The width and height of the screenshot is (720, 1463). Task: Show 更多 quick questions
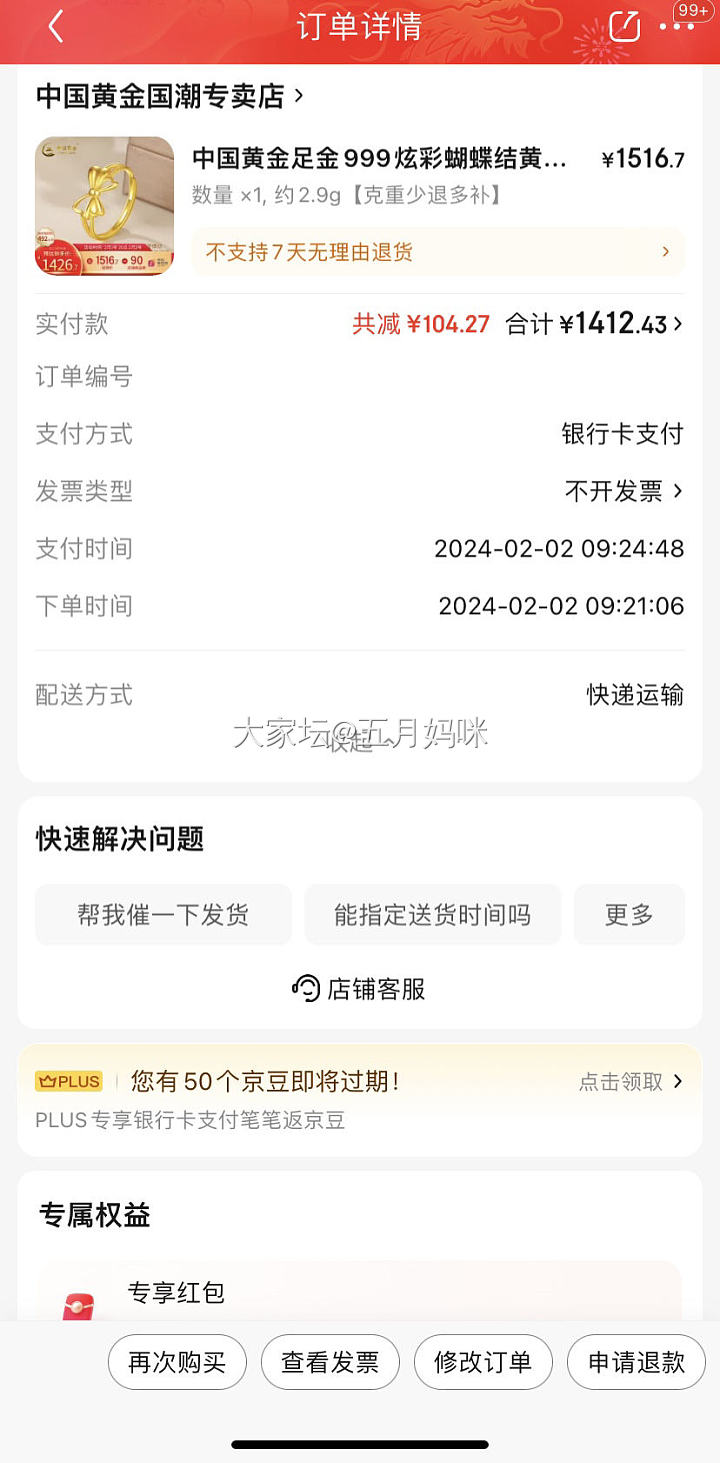(x=629, y=914)
